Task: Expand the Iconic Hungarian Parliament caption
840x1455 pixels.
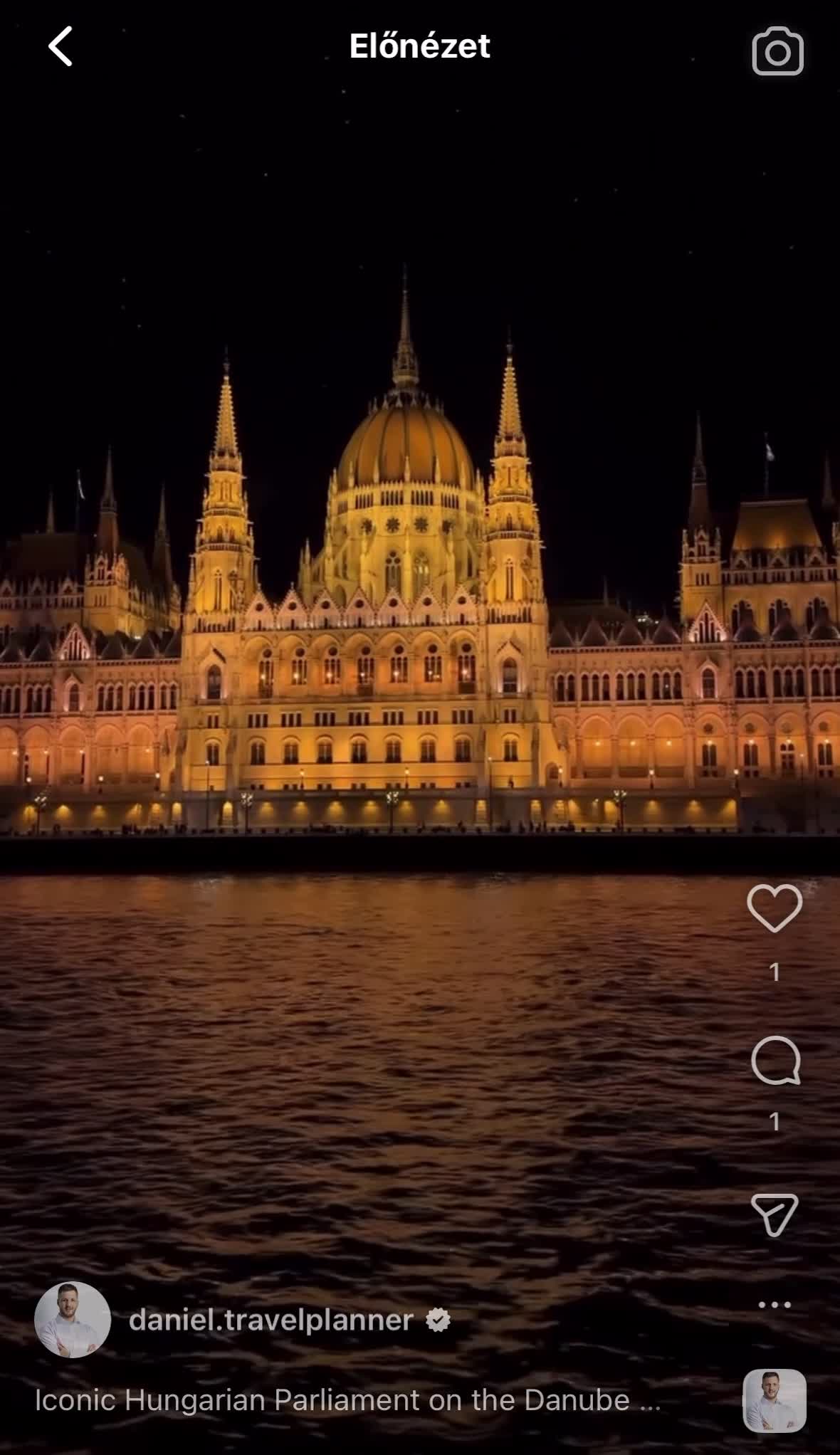Action: (x=347, y=1400)
